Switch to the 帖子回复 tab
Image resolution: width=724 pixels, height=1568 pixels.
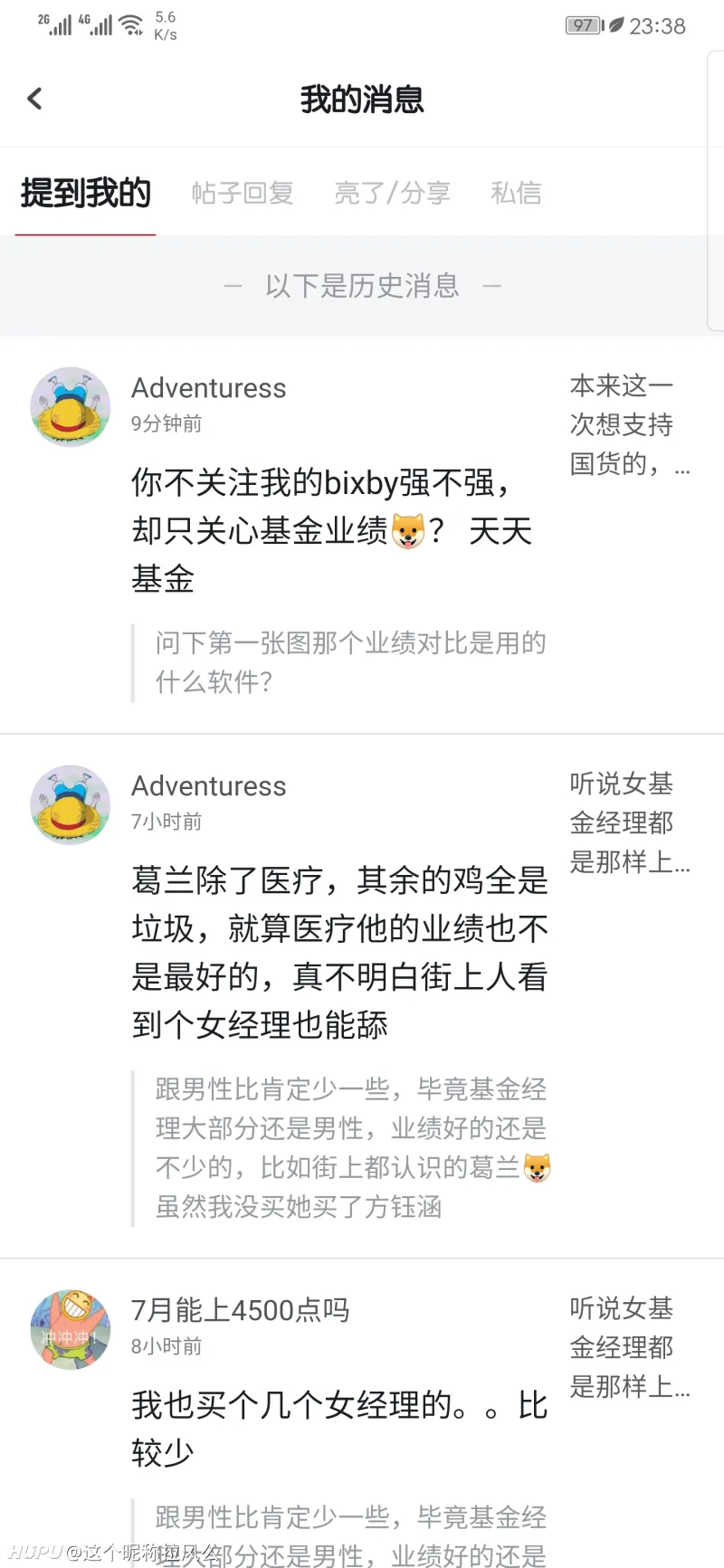243,194
